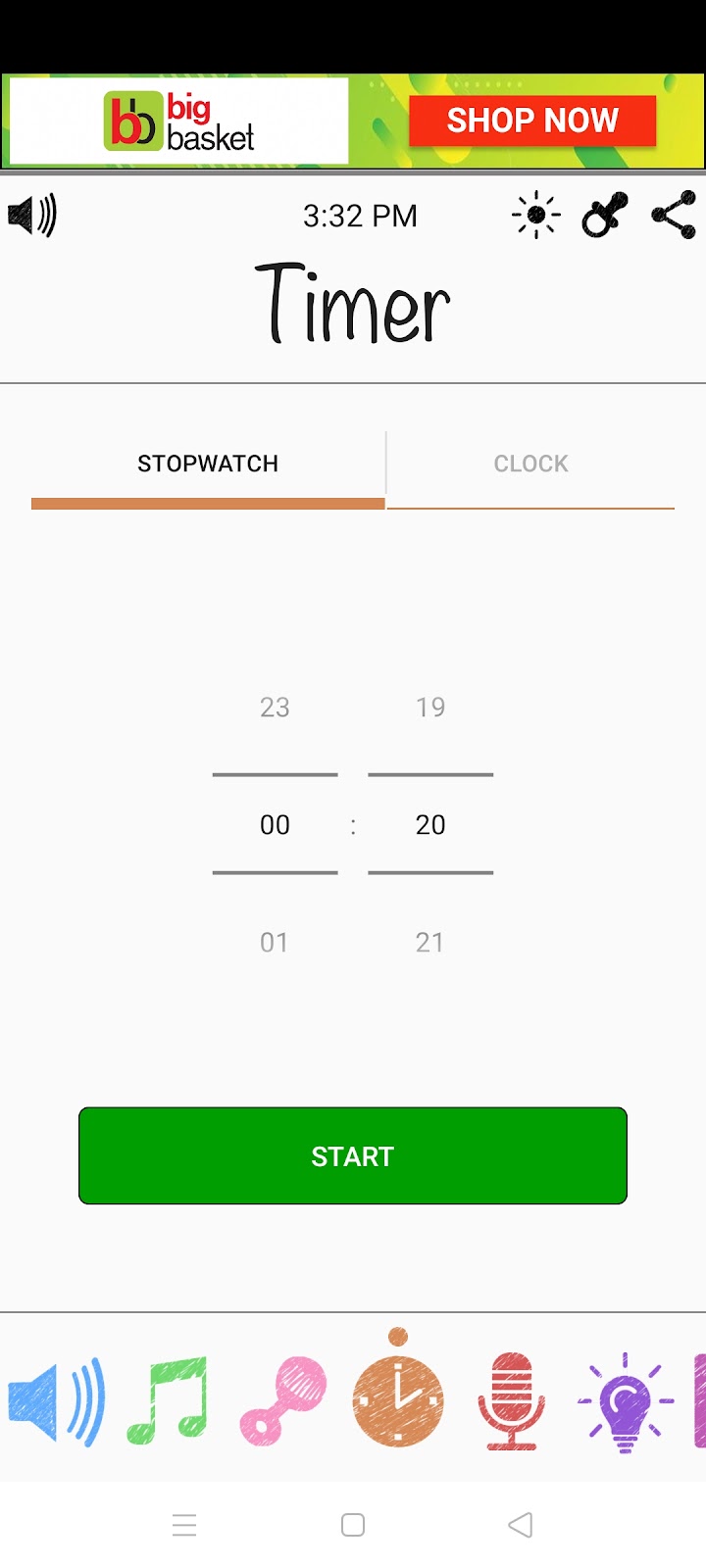Pick 21 minutes in the minute picker
This screenshot has height=1568, width=706.
point(430,942)
